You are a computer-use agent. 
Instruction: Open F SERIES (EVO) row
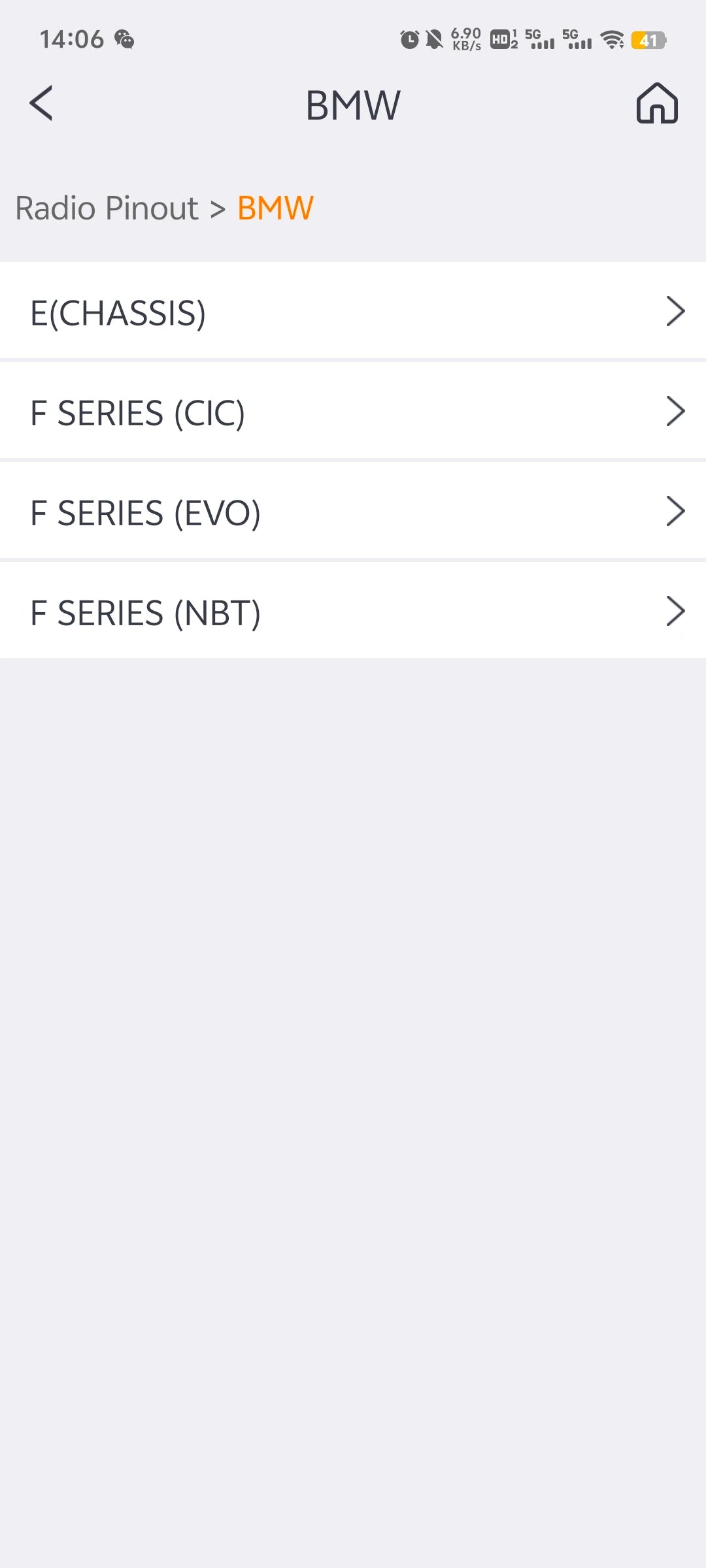coord(353,512)
